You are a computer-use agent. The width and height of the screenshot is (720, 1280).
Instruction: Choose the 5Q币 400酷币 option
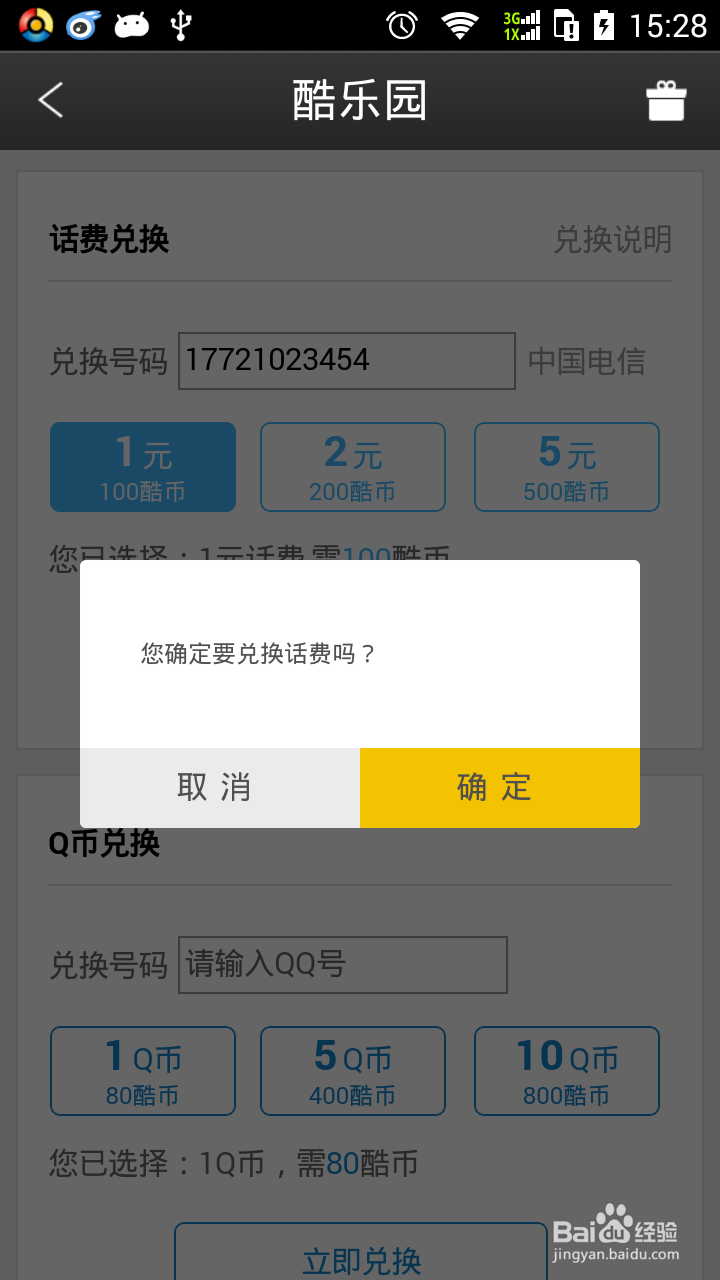[352, 1070]
